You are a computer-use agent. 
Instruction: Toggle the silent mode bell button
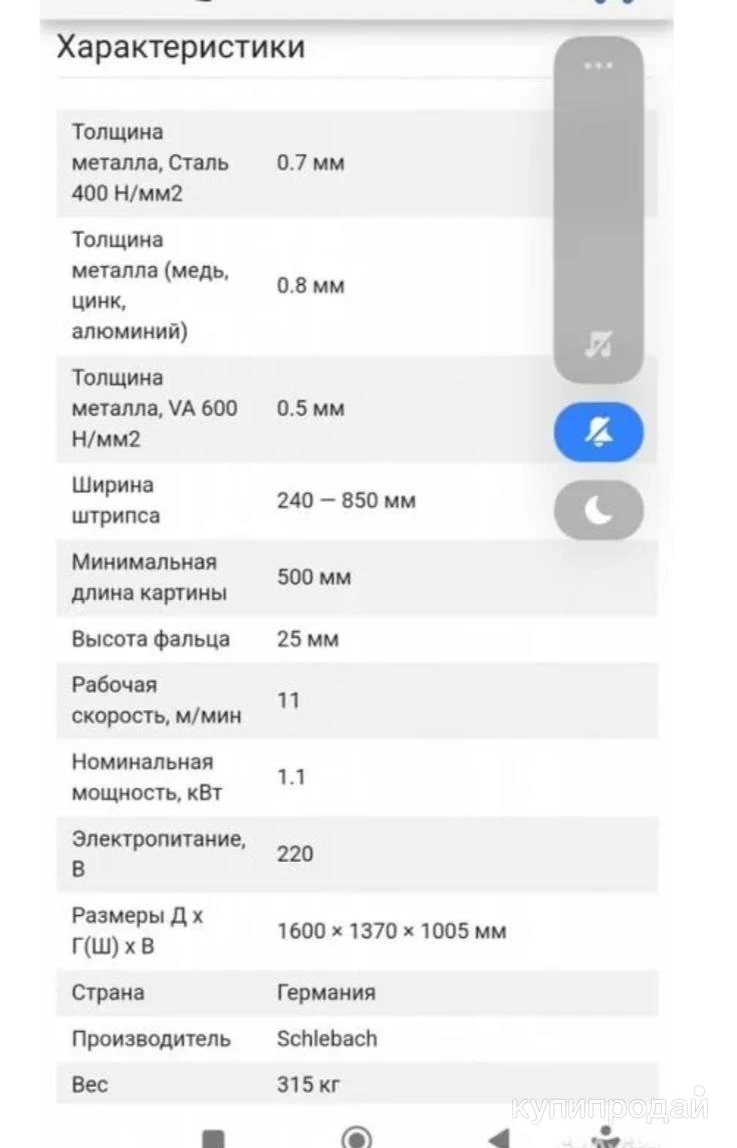click(598, 432)
